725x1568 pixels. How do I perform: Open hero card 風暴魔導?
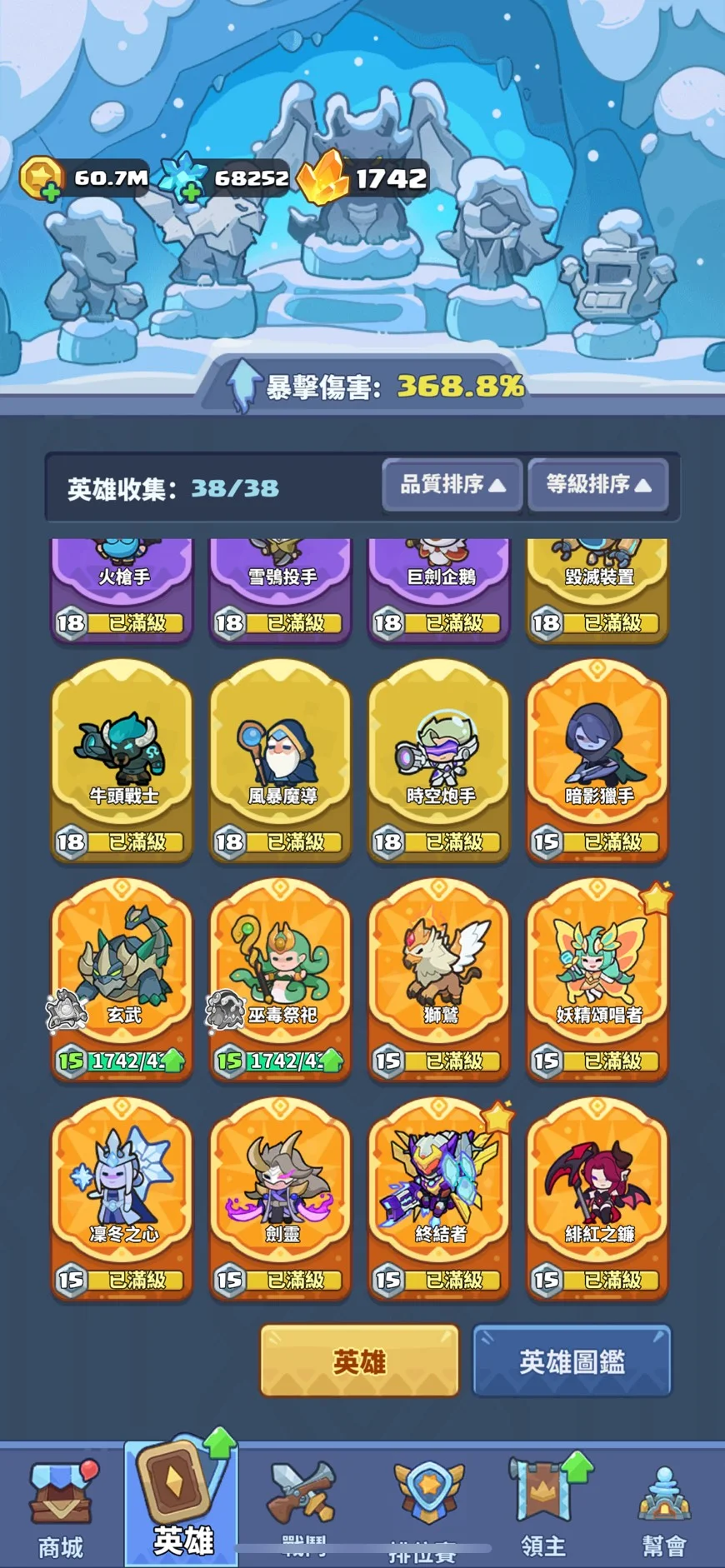pyautogui.click(x=281, y=758)
